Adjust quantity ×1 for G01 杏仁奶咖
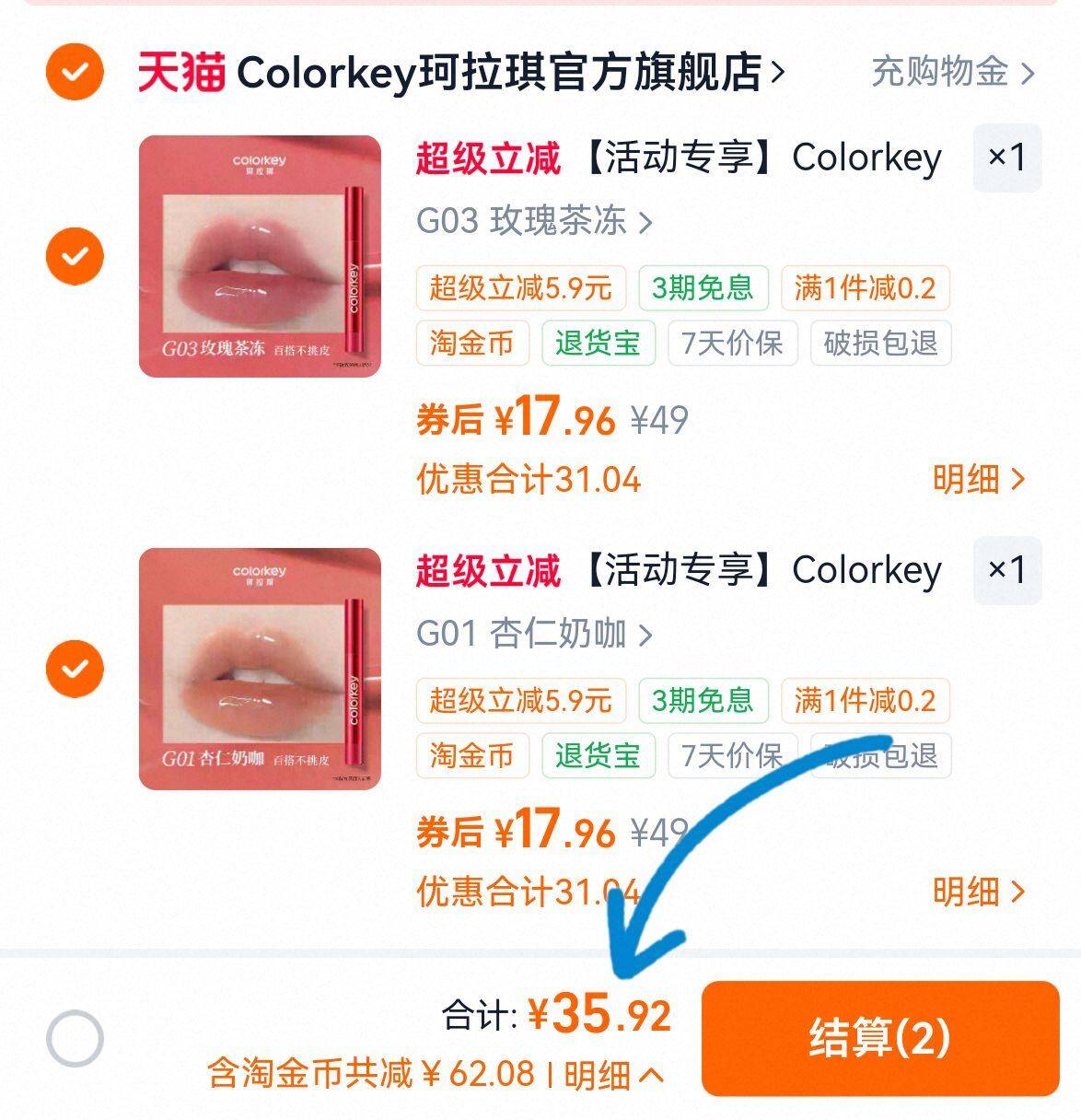Image resolution: width=1081 pixels, height=1120 pixels. click(x=1007, y=570)
